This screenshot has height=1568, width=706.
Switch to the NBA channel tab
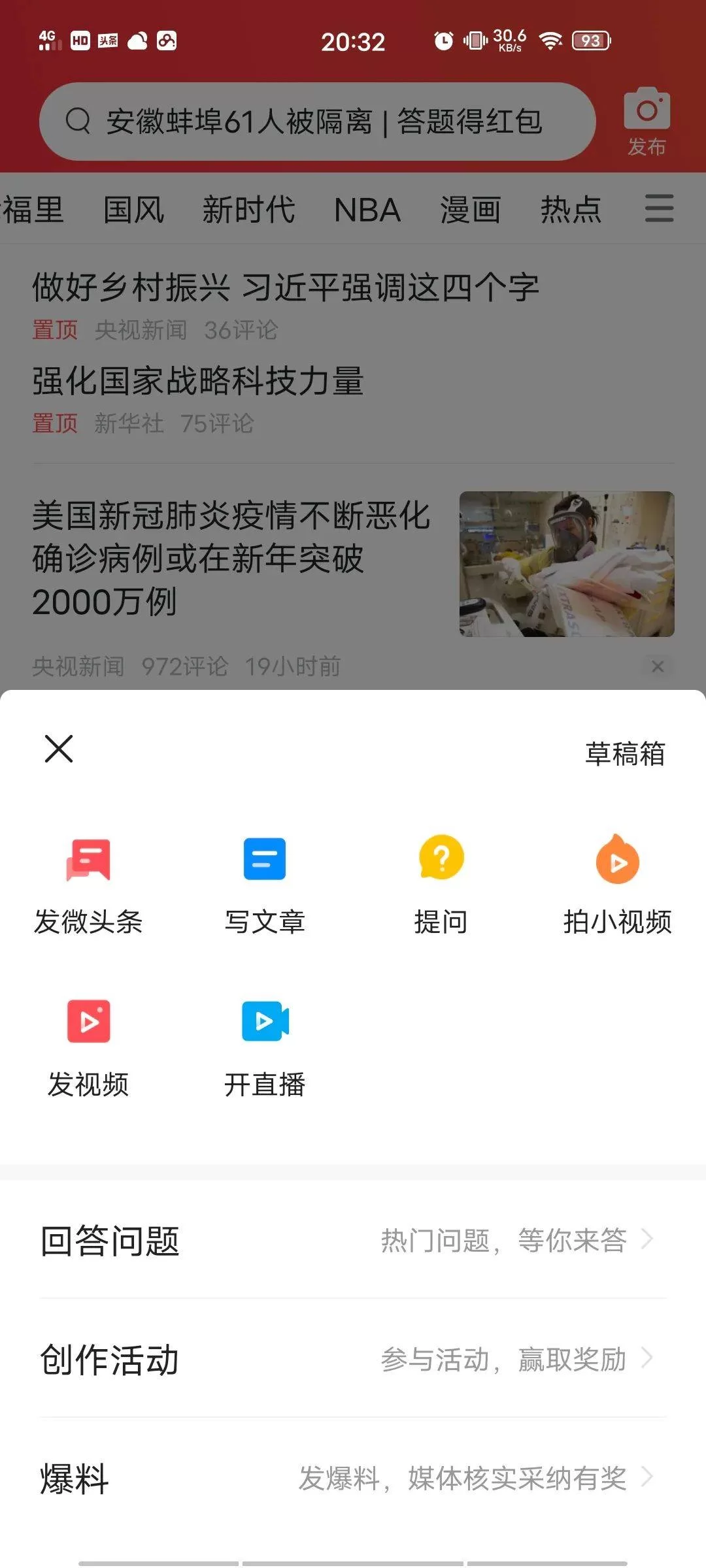tap(367, 210)
